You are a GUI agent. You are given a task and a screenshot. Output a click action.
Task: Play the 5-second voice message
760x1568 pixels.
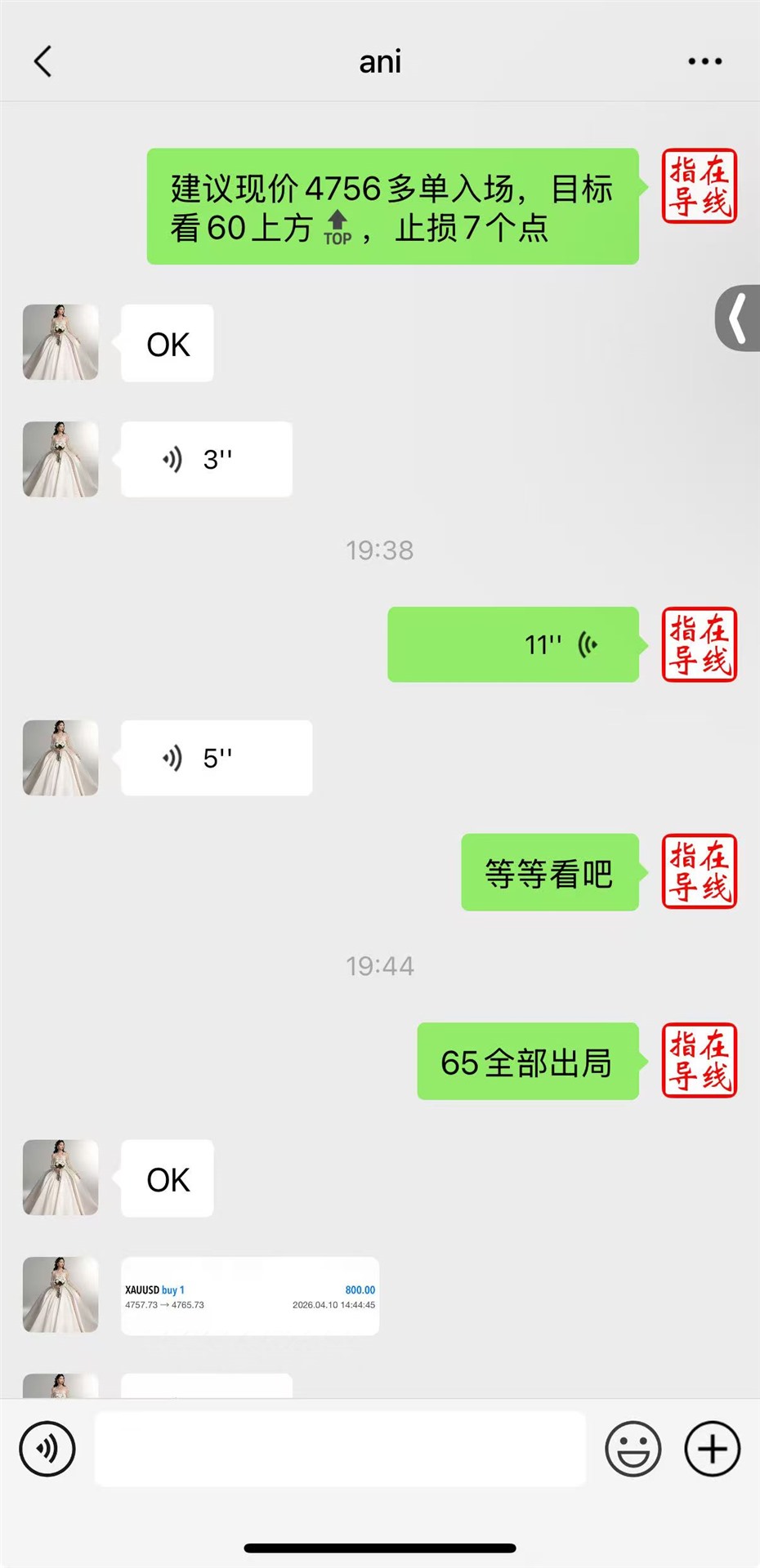(216, 758)
